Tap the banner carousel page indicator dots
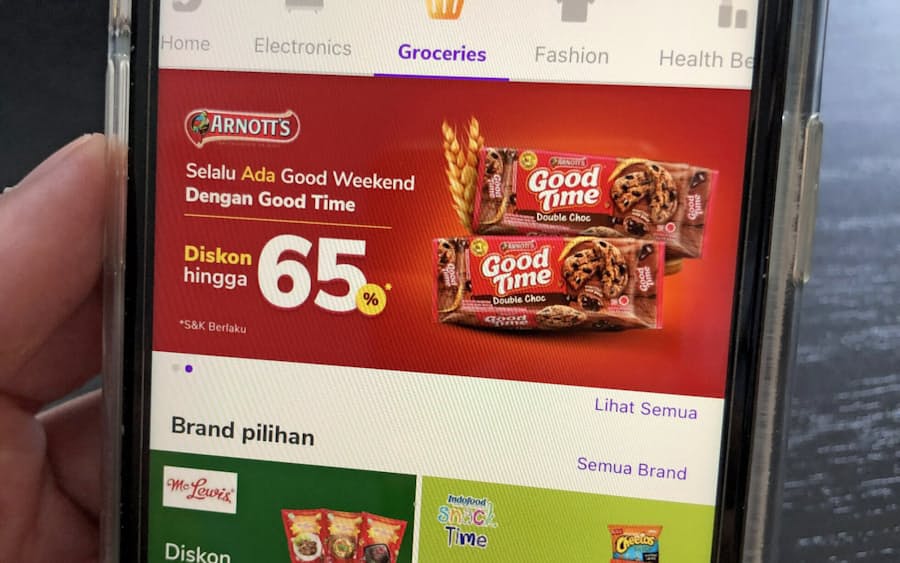Image resolution: width=900 pixels, height=563 pixels. (182, 368)
